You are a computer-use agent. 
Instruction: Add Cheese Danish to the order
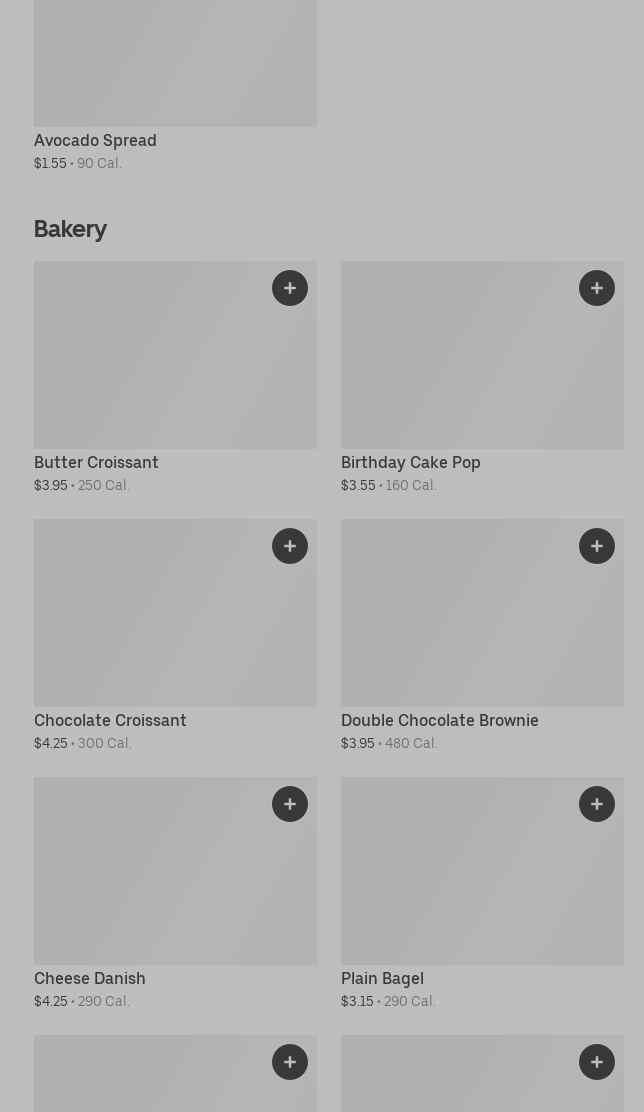290,804
